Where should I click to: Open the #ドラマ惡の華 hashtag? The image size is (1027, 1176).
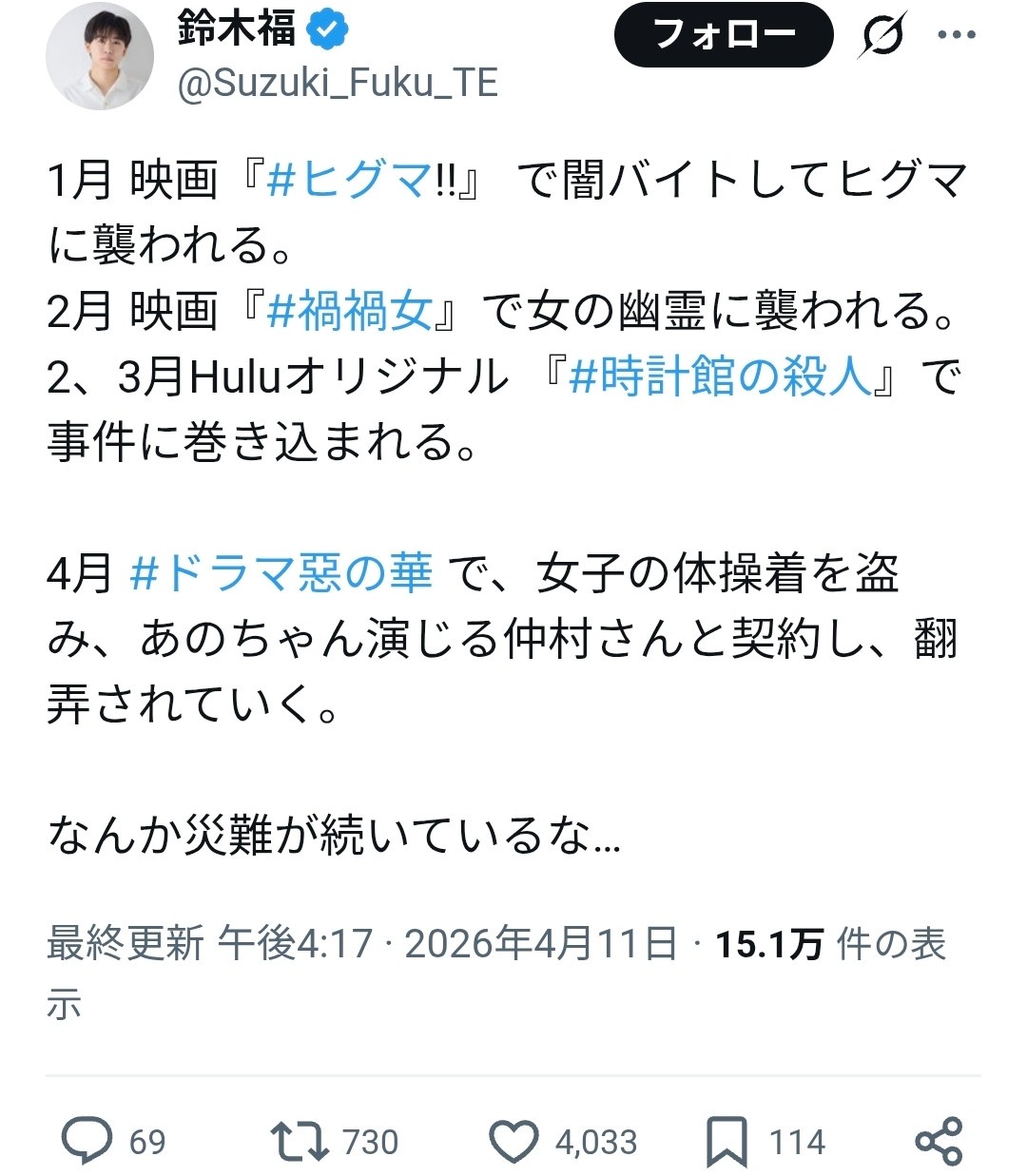click(281, 573)
